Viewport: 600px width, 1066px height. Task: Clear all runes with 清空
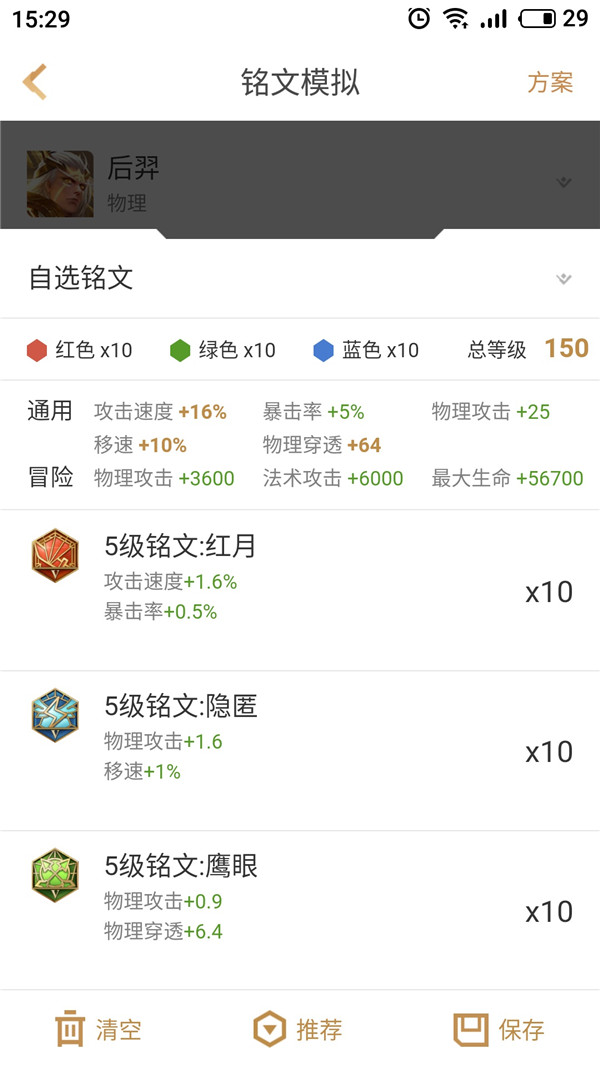[x=98, y=1029]
